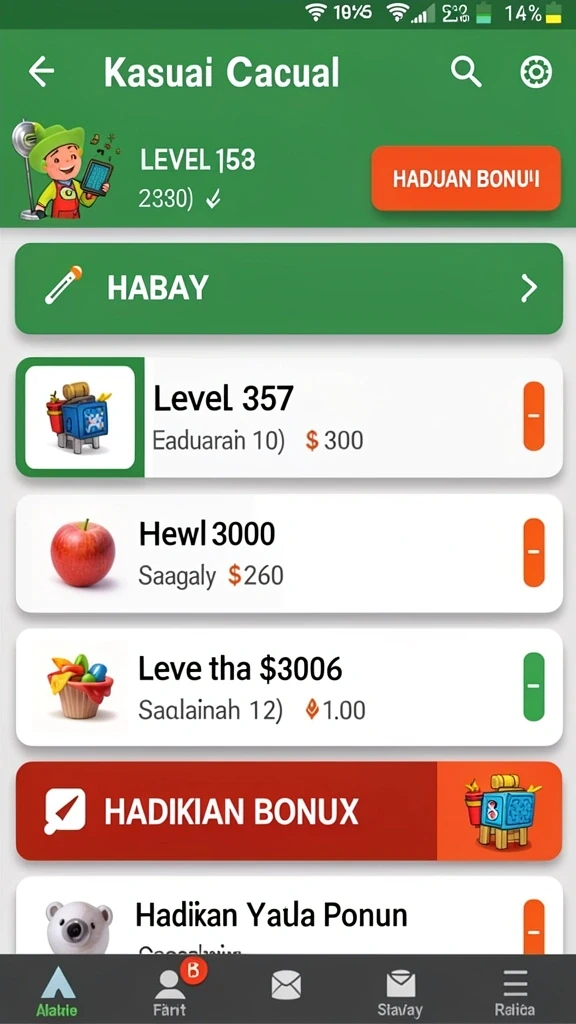Open the search magnifier icon

[x=466, y=71]
